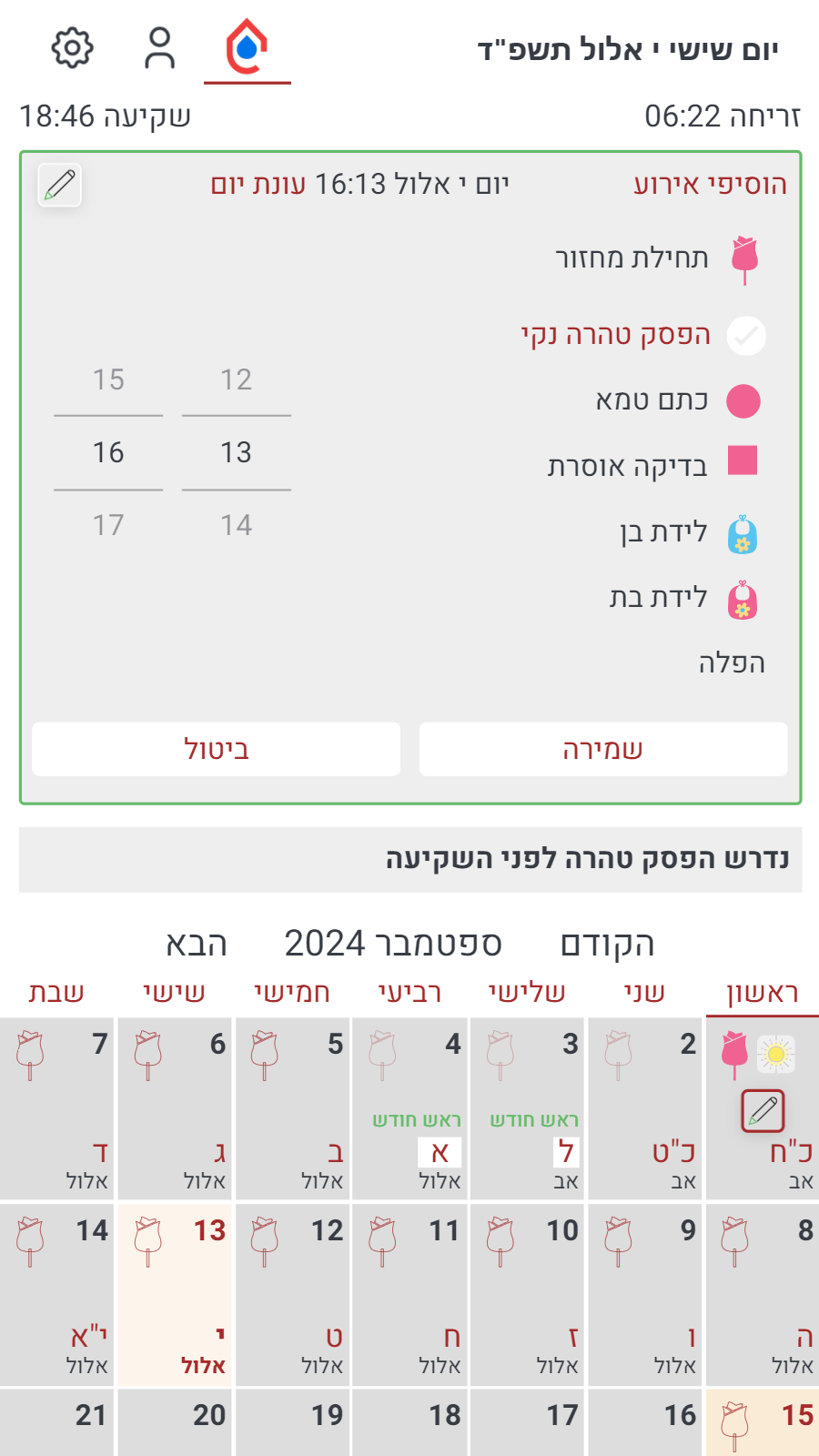
Task: Set hour picker to 14
Action: pos(236,525)
